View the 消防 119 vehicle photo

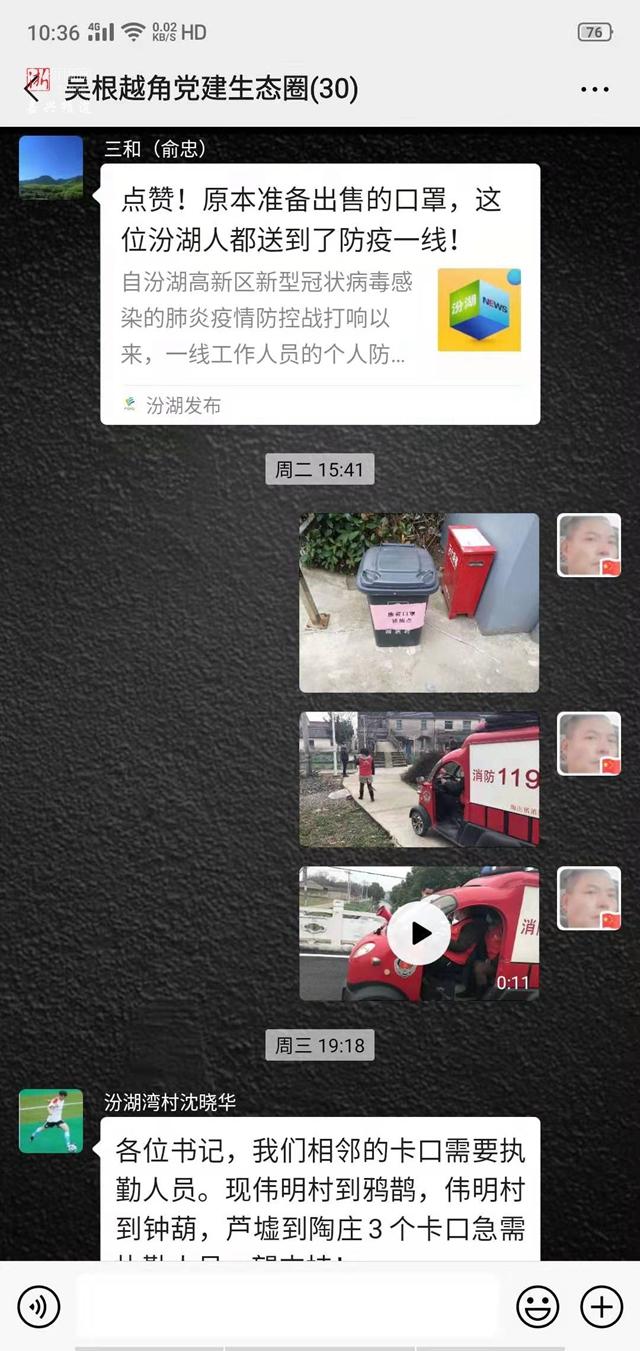419,779
